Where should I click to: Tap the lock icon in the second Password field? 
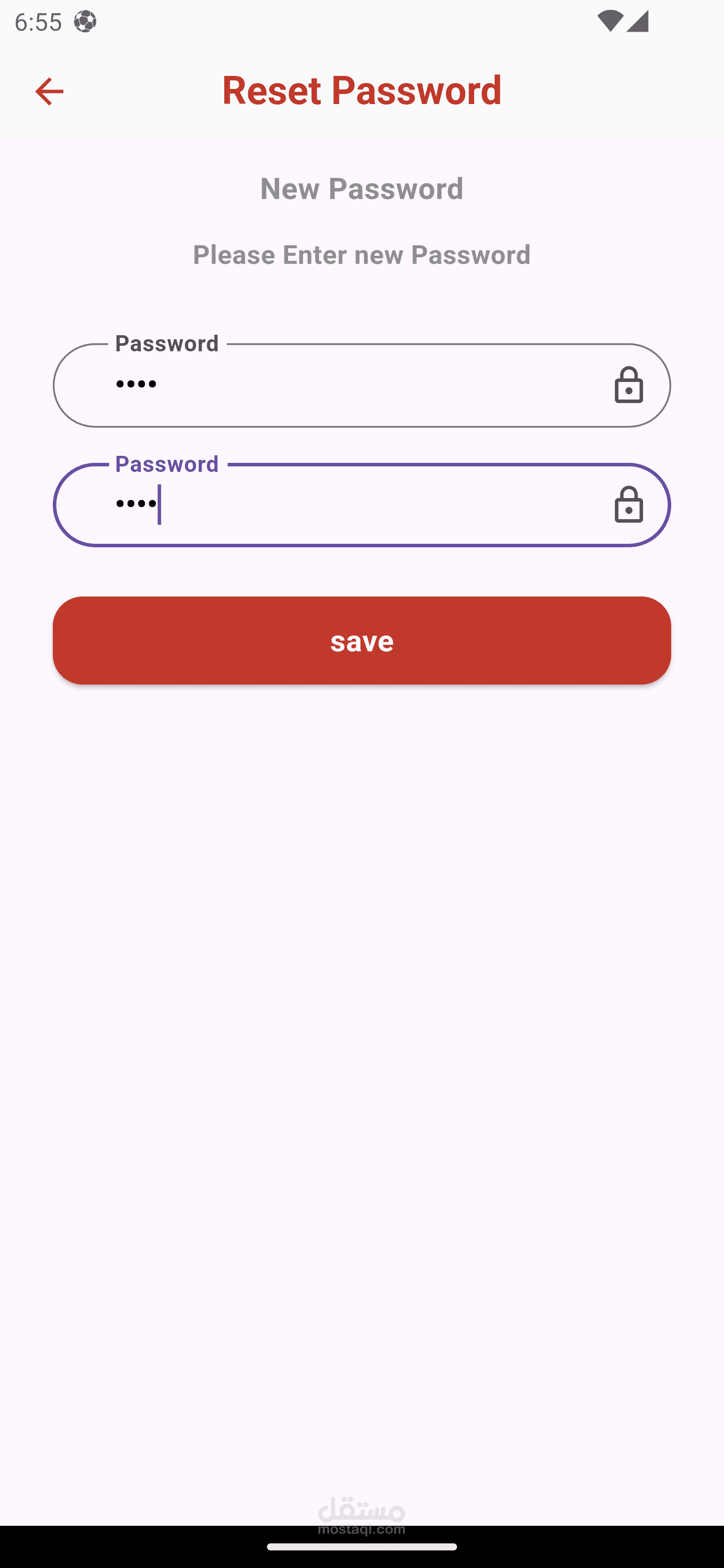(x=628, y=505)
